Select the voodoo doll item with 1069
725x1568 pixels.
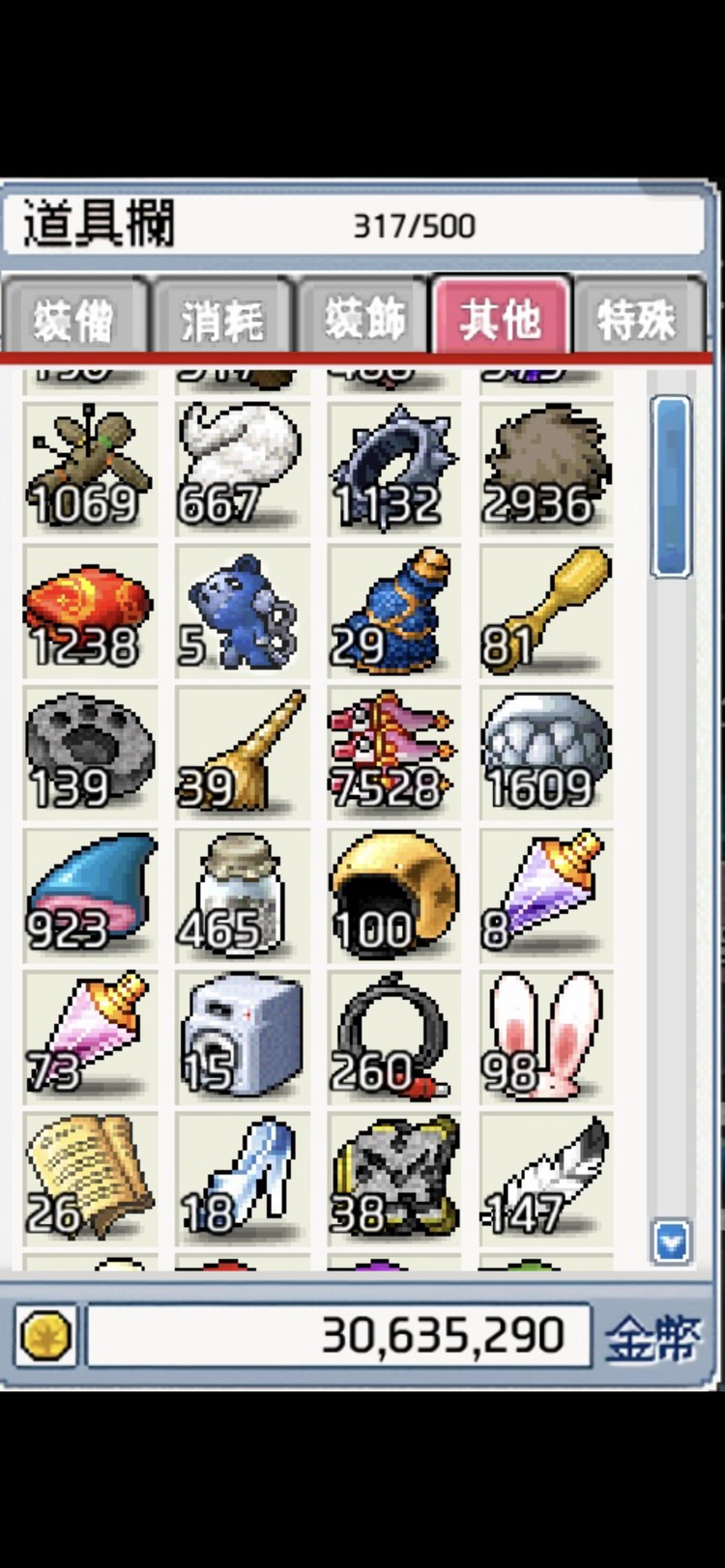pyautogui.click(x=90, y=470)
